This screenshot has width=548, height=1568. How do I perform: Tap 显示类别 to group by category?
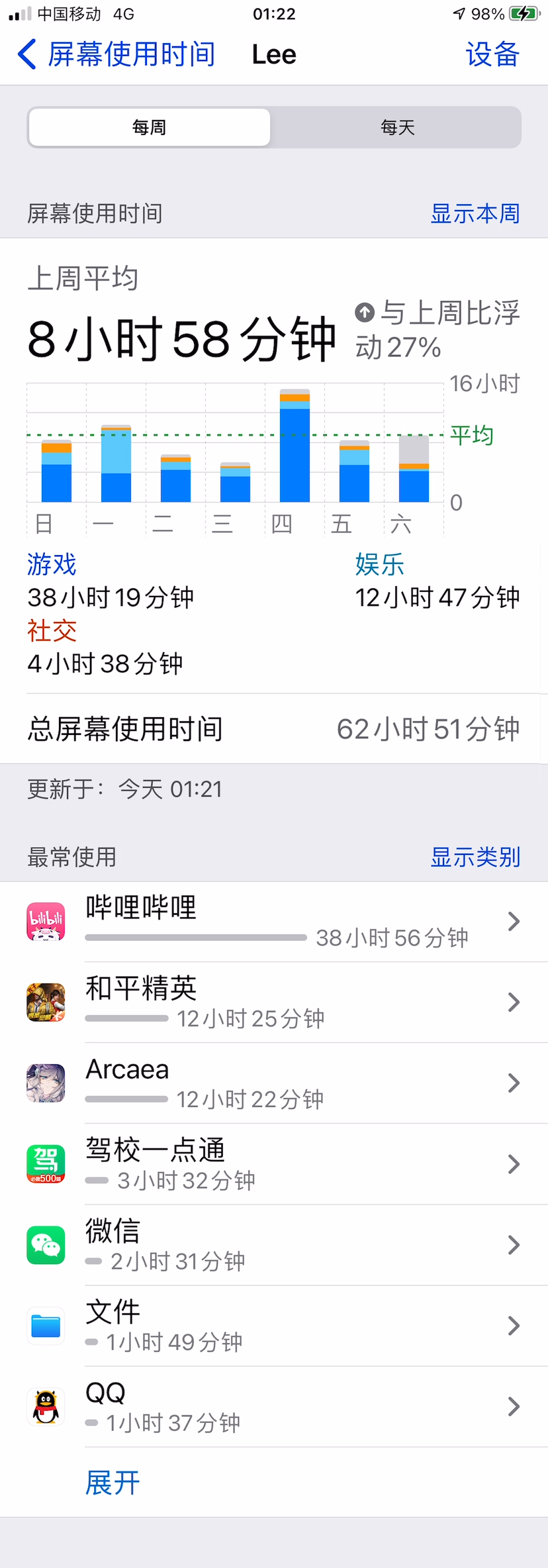[475, 857]
